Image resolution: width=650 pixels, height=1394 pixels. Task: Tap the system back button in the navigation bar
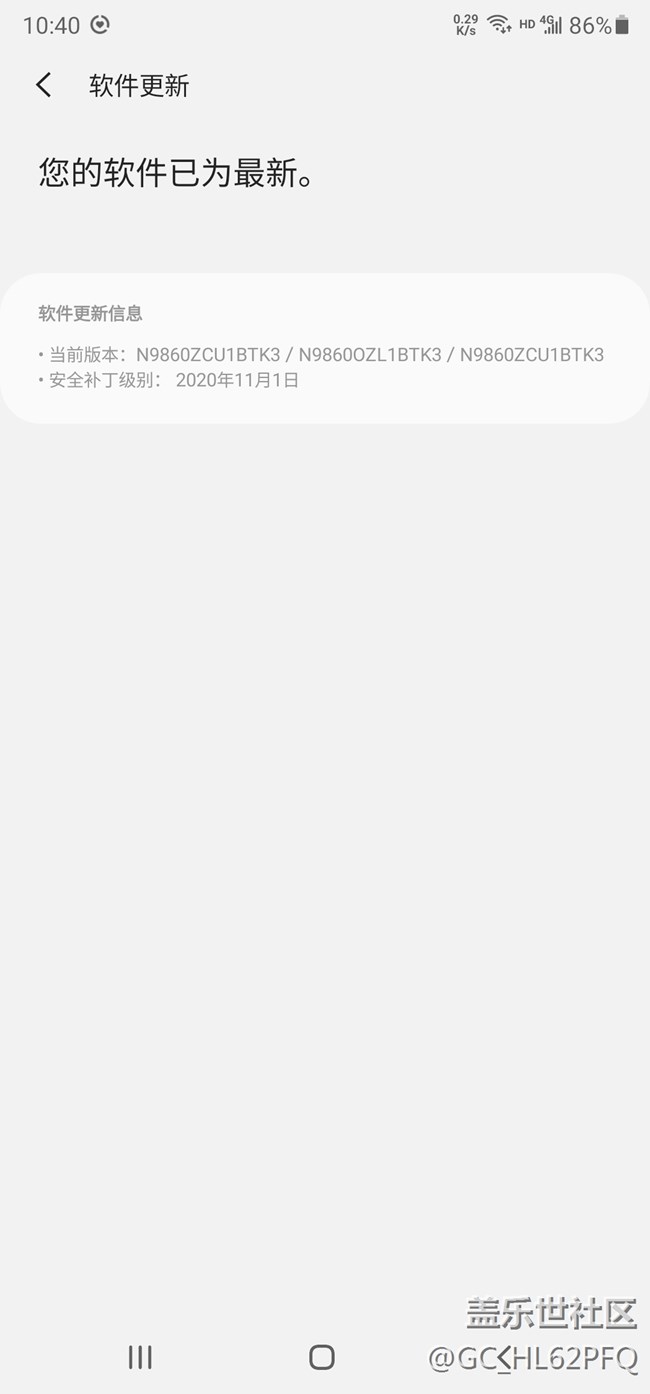(x=504, y=1357)
